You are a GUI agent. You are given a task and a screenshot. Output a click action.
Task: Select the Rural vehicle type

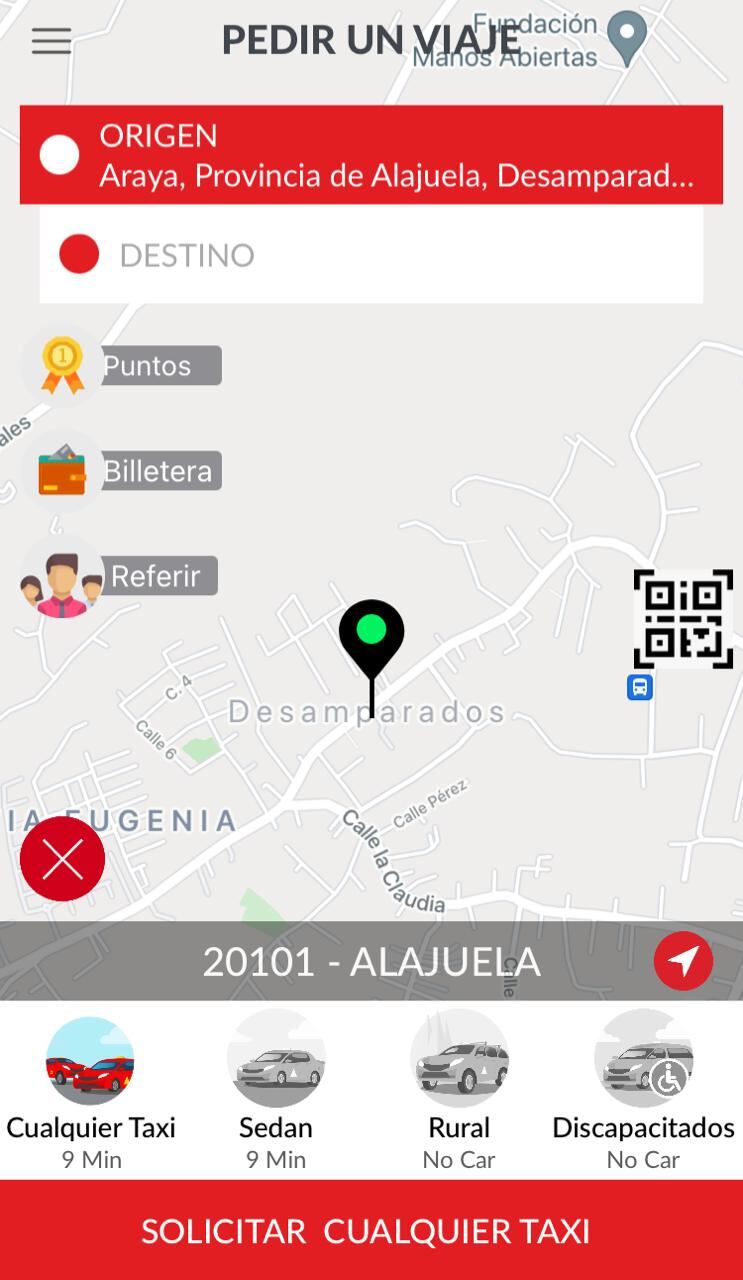[x=459, y=1090]
